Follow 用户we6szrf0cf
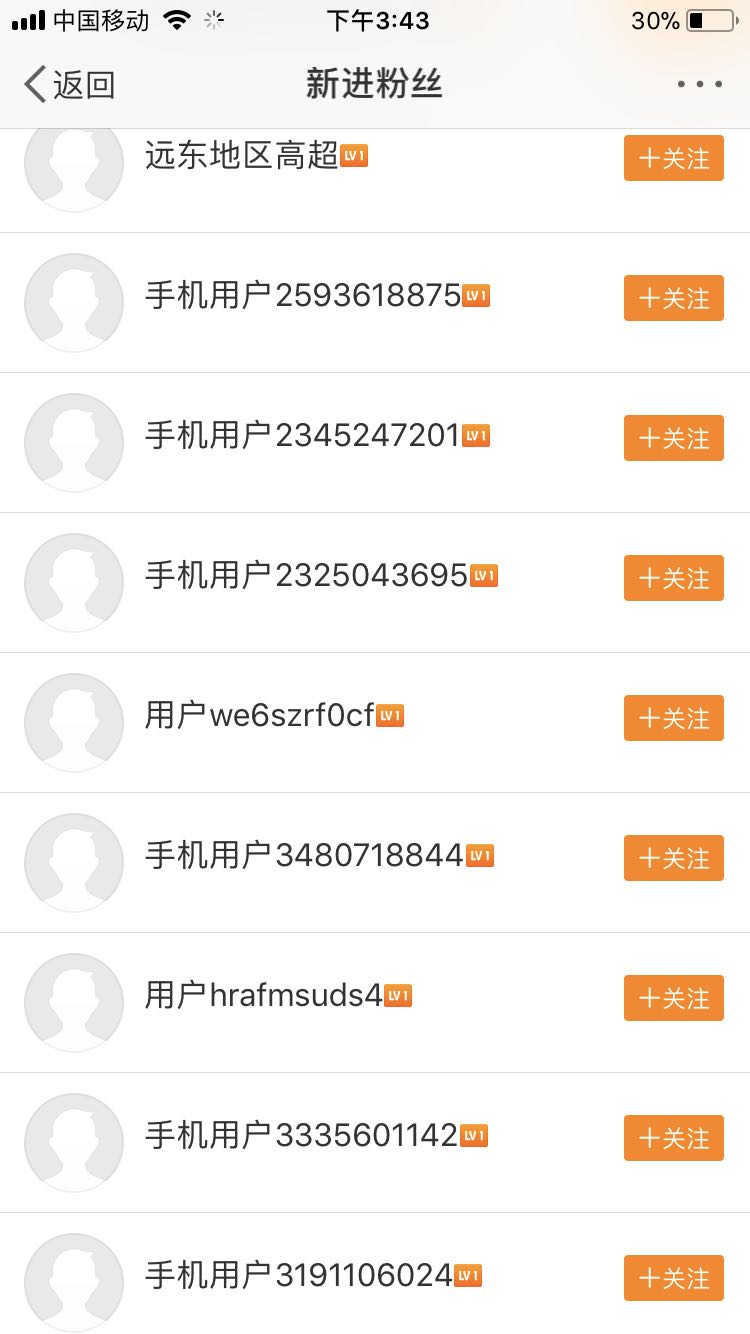Screen dimensions: 750x1334 pos(673,718)
